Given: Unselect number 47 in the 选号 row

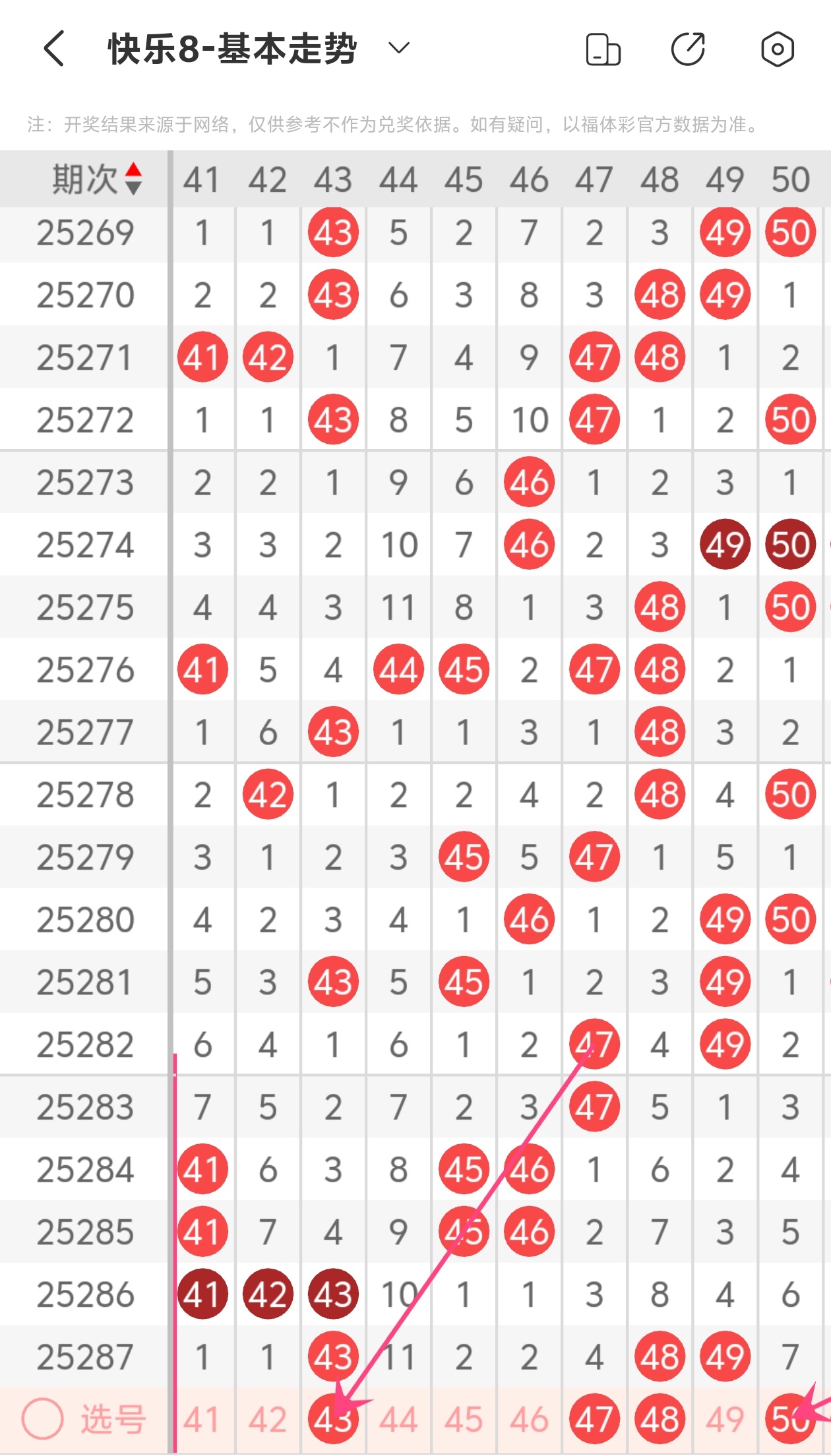Looking at the screenshot, I should point(594,1420).
